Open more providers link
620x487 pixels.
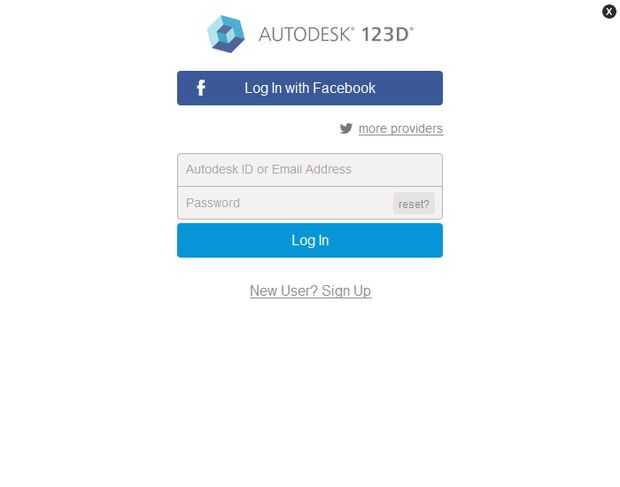click(x=400, y=128)
